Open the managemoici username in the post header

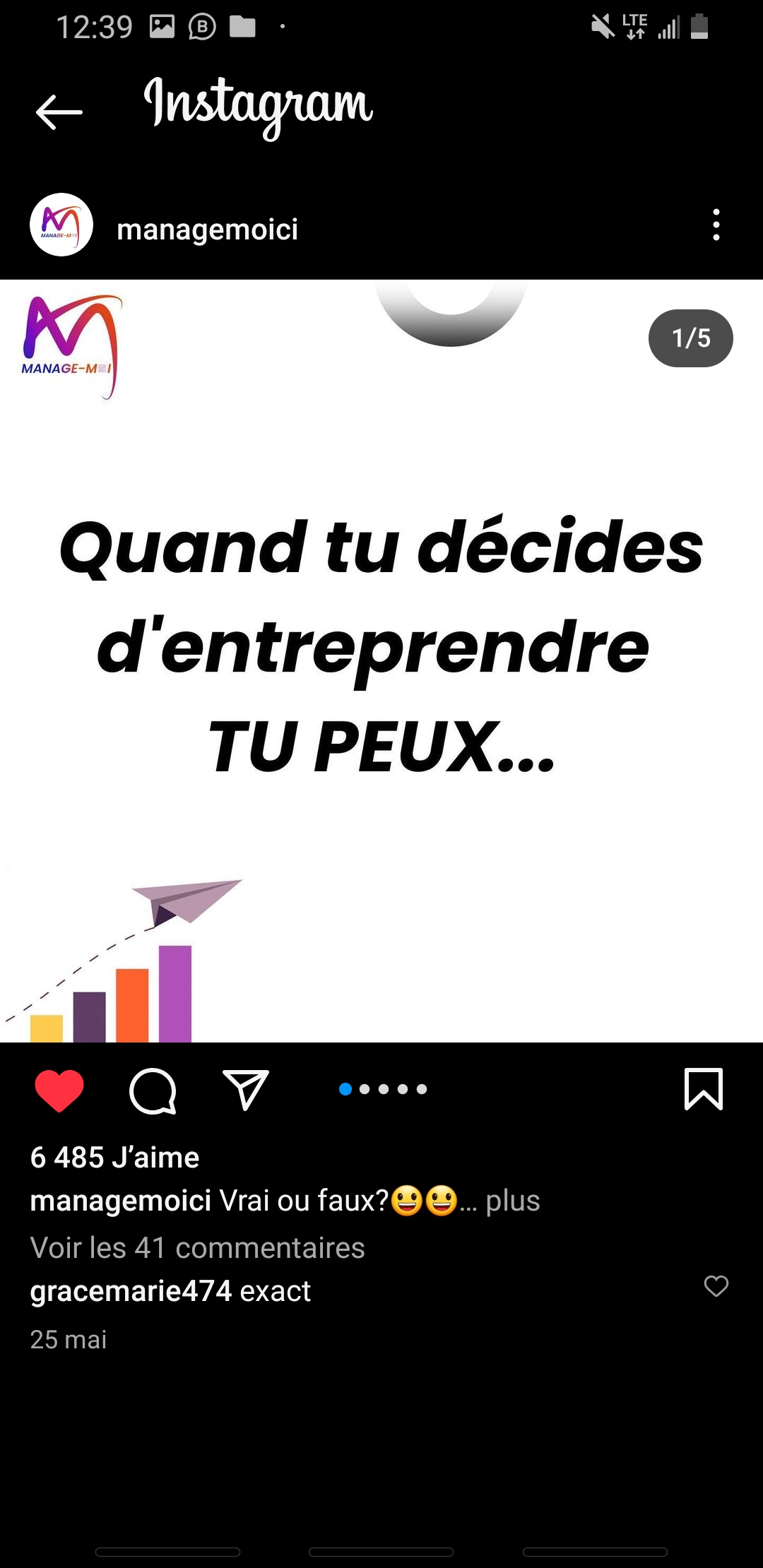[207, 230]
